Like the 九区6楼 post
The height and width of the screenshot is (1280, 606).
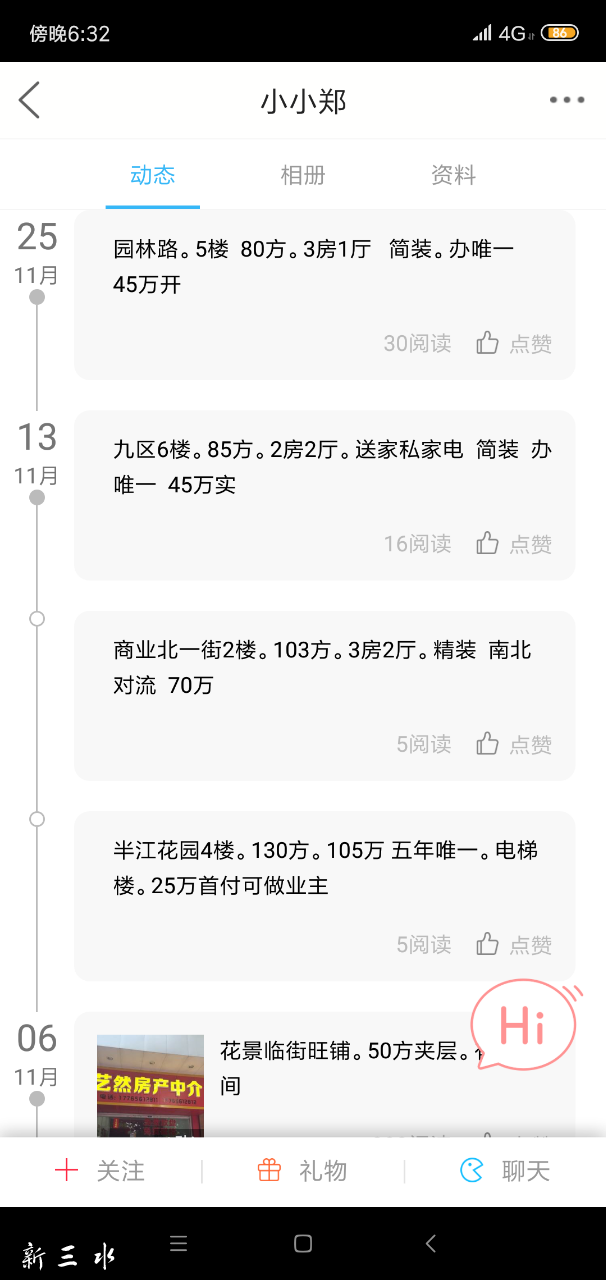[x=514, y=543]
